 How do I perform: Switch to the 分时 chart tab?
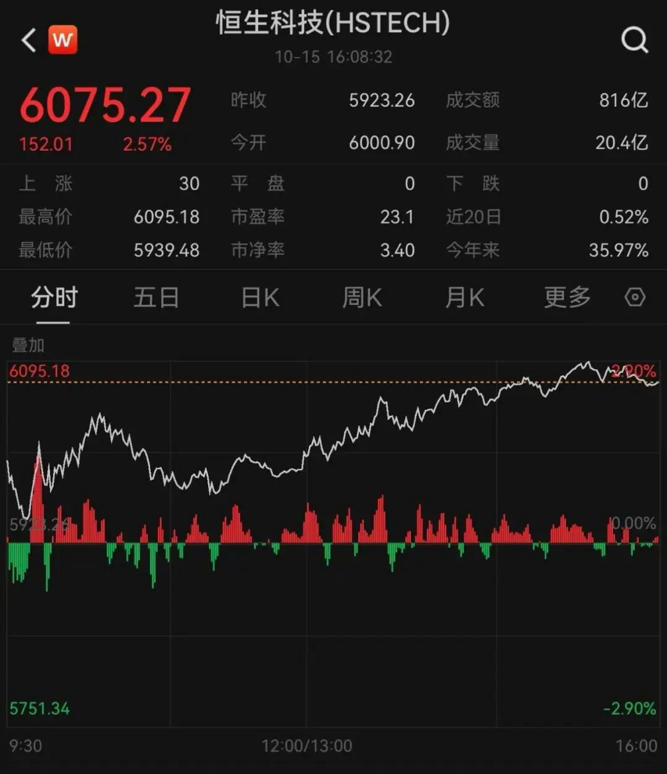[x=54, y=297]
